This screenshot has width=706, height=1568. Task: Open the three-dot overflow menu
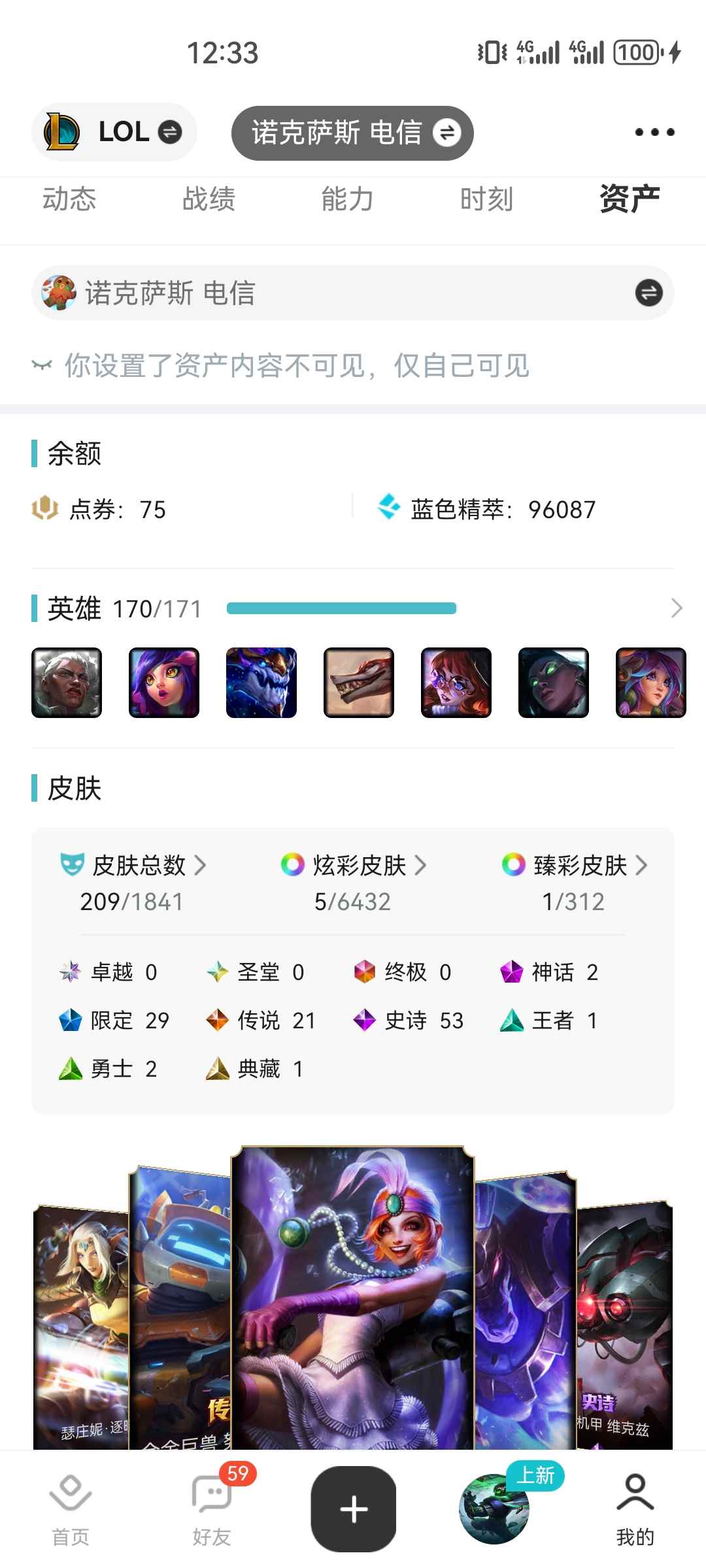(x=654, y=133)
